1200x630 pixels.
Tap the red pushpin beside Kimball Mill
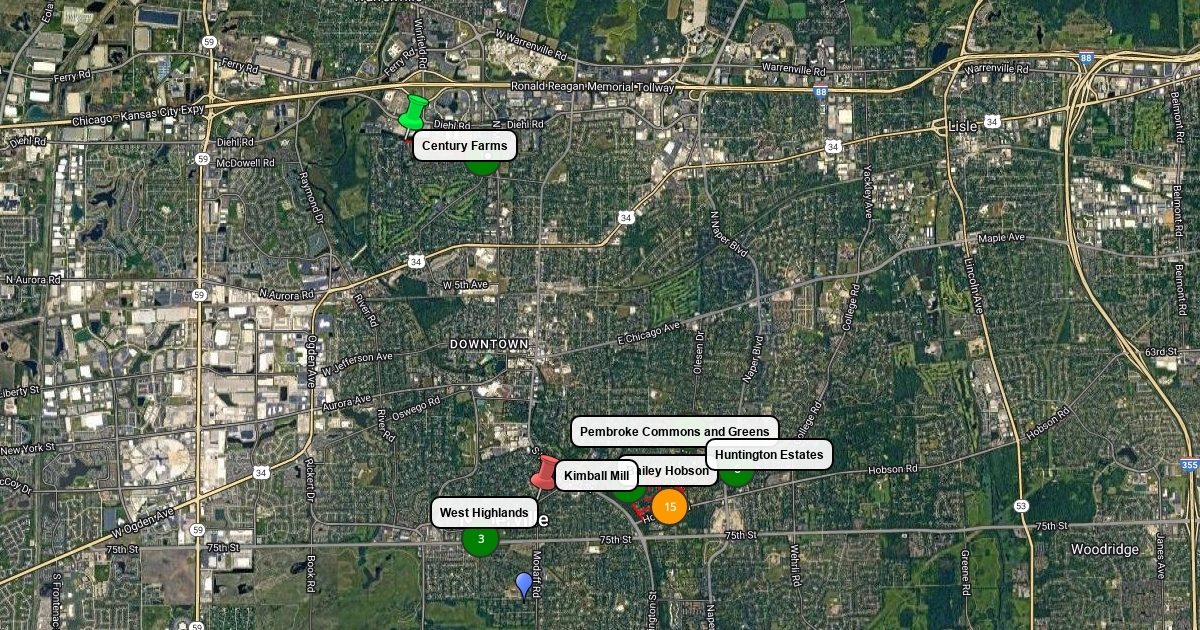point(545,473)
